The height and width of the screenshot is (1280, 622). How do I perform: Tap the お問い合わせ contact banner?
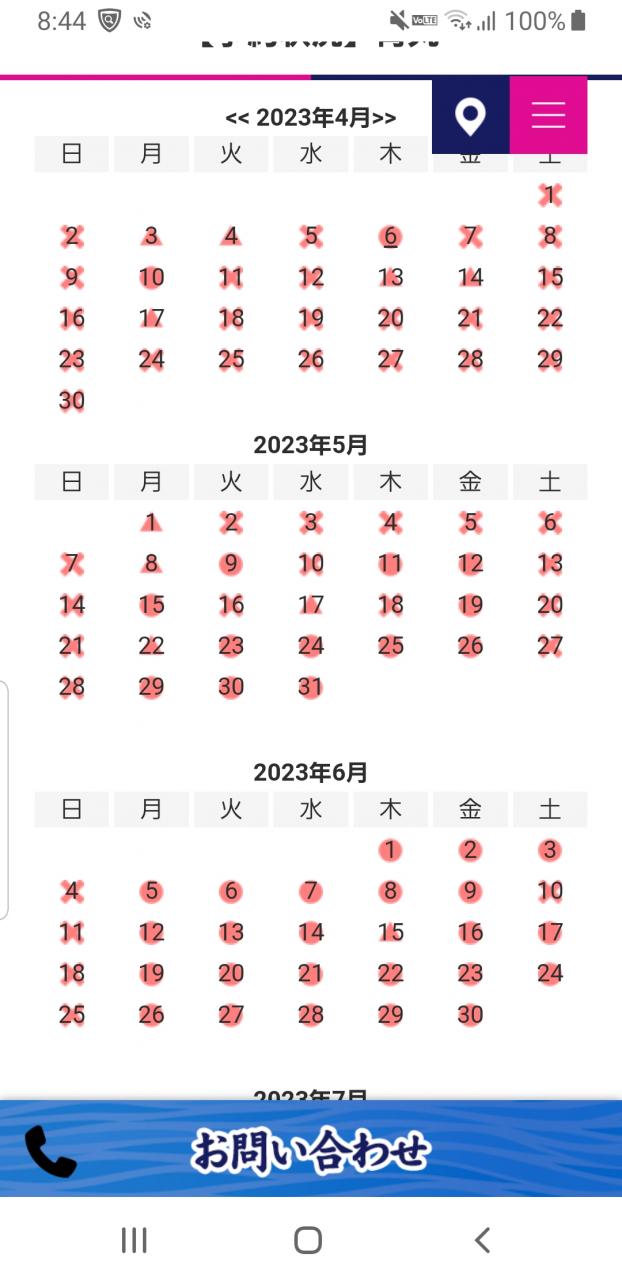[x=311, y=1149]
